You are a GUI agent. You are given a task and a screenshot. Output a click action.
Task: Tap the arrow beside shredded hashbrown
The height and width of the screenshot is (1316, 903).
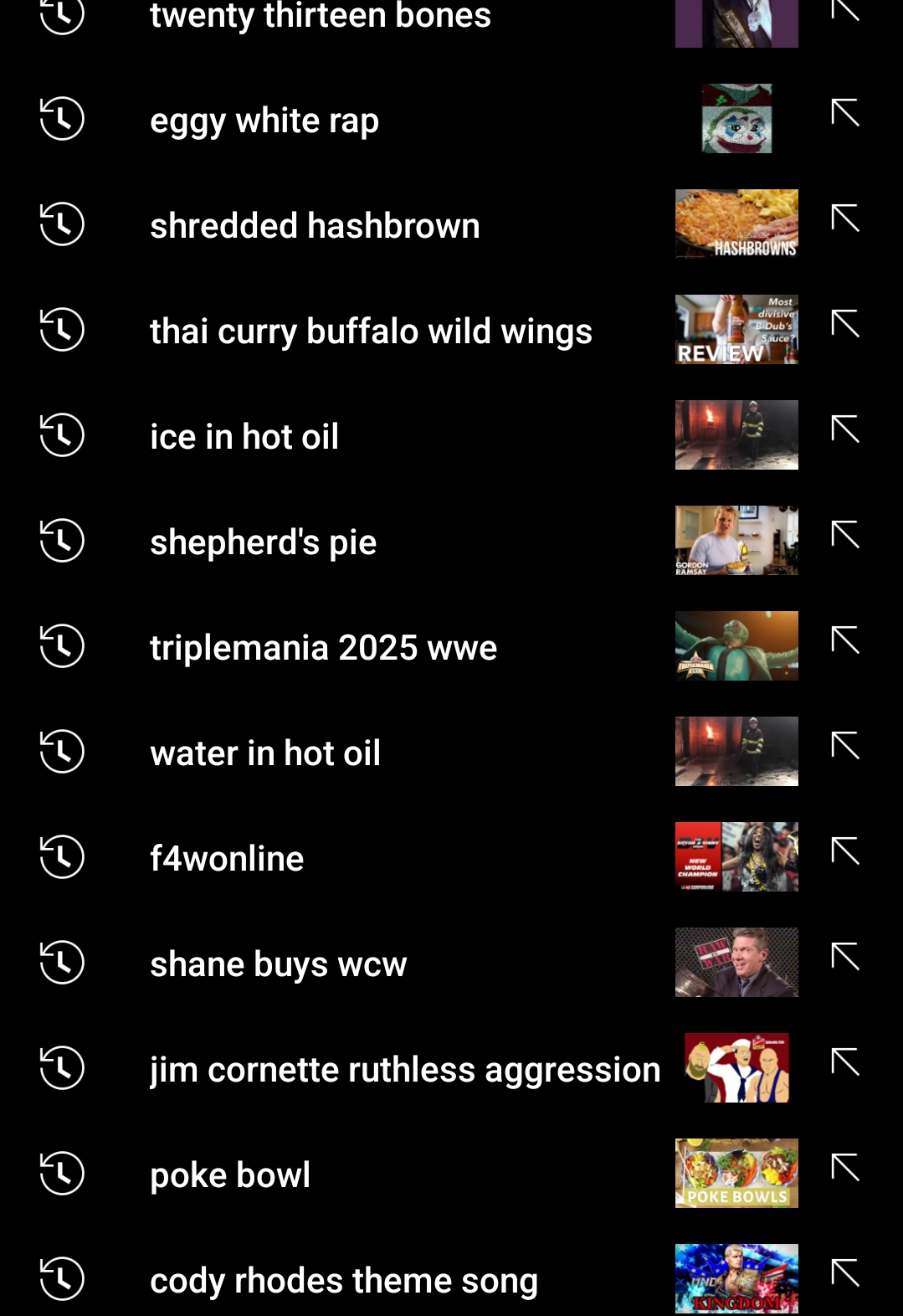point(845,218)
